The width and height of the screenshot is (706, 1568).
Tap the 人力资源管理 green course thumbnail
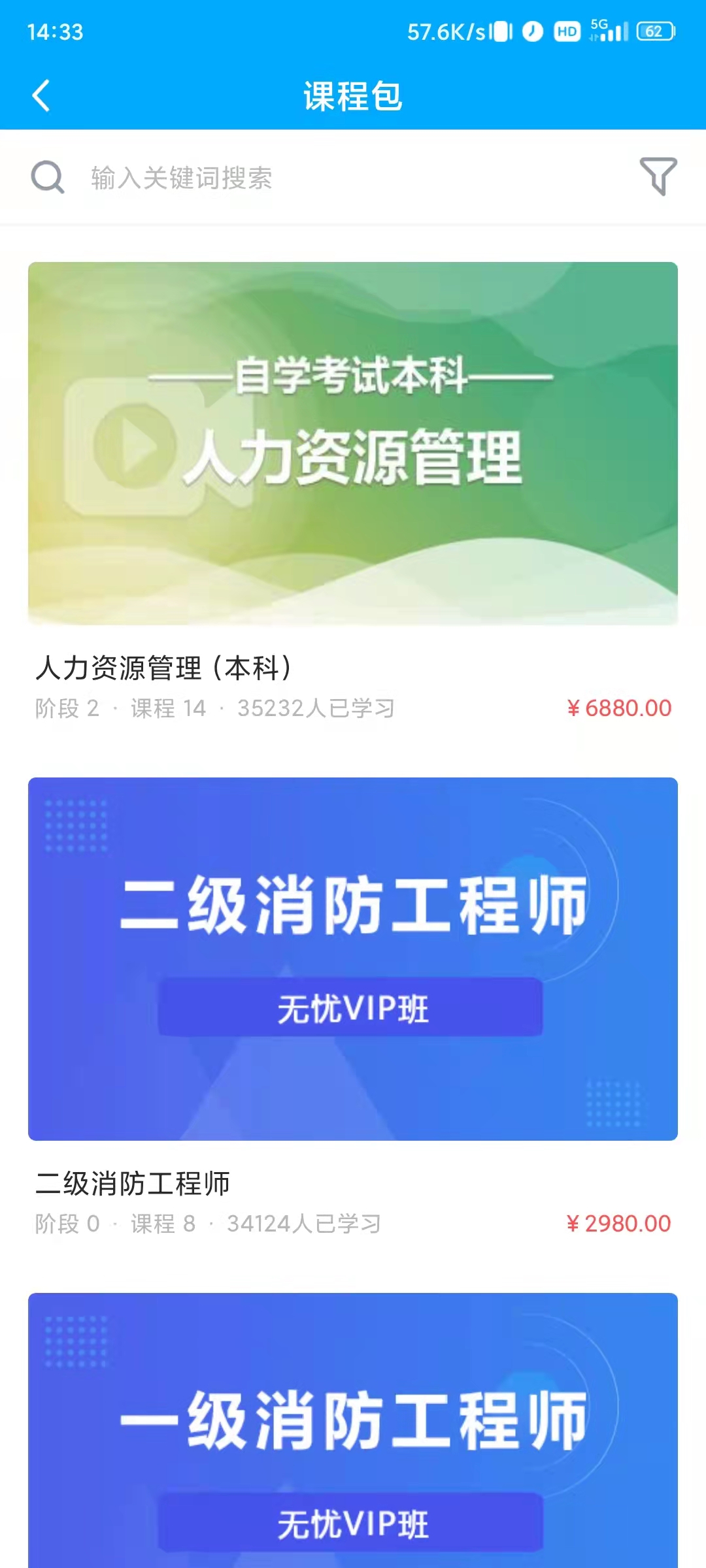point(353,439)
